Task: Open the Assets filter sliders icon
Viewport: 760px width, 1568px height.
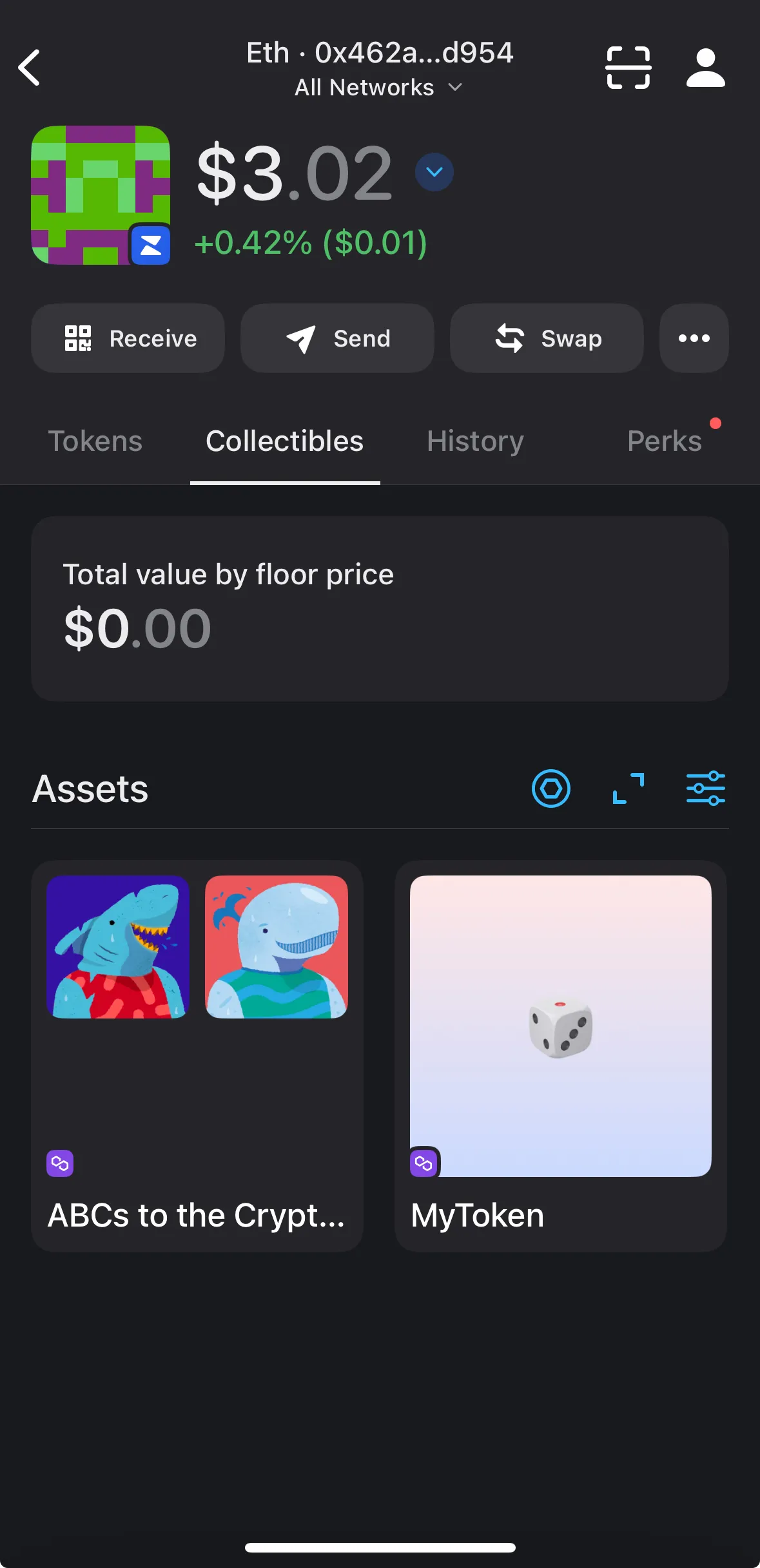Action: click(x=705, y=789)
